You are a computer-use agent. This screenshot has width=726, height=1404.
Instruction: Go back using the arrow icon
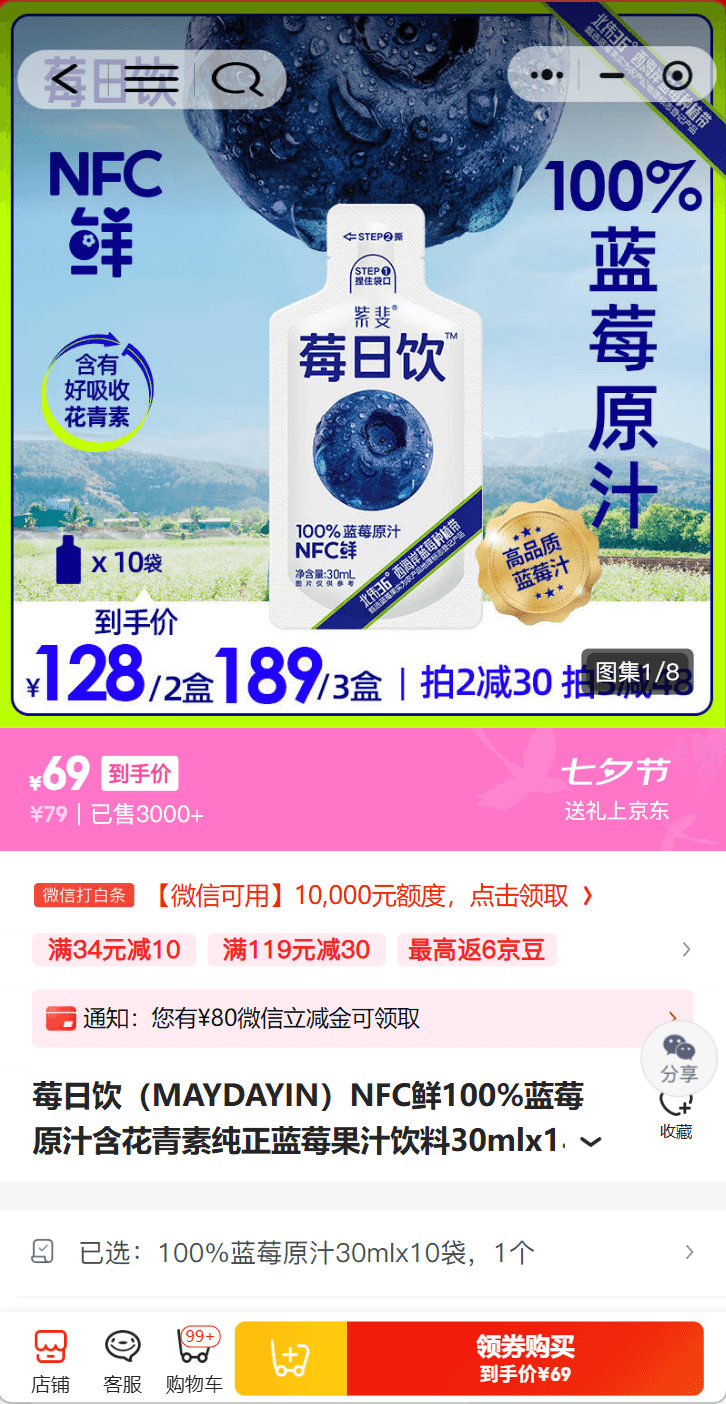(x=64, y=79)
